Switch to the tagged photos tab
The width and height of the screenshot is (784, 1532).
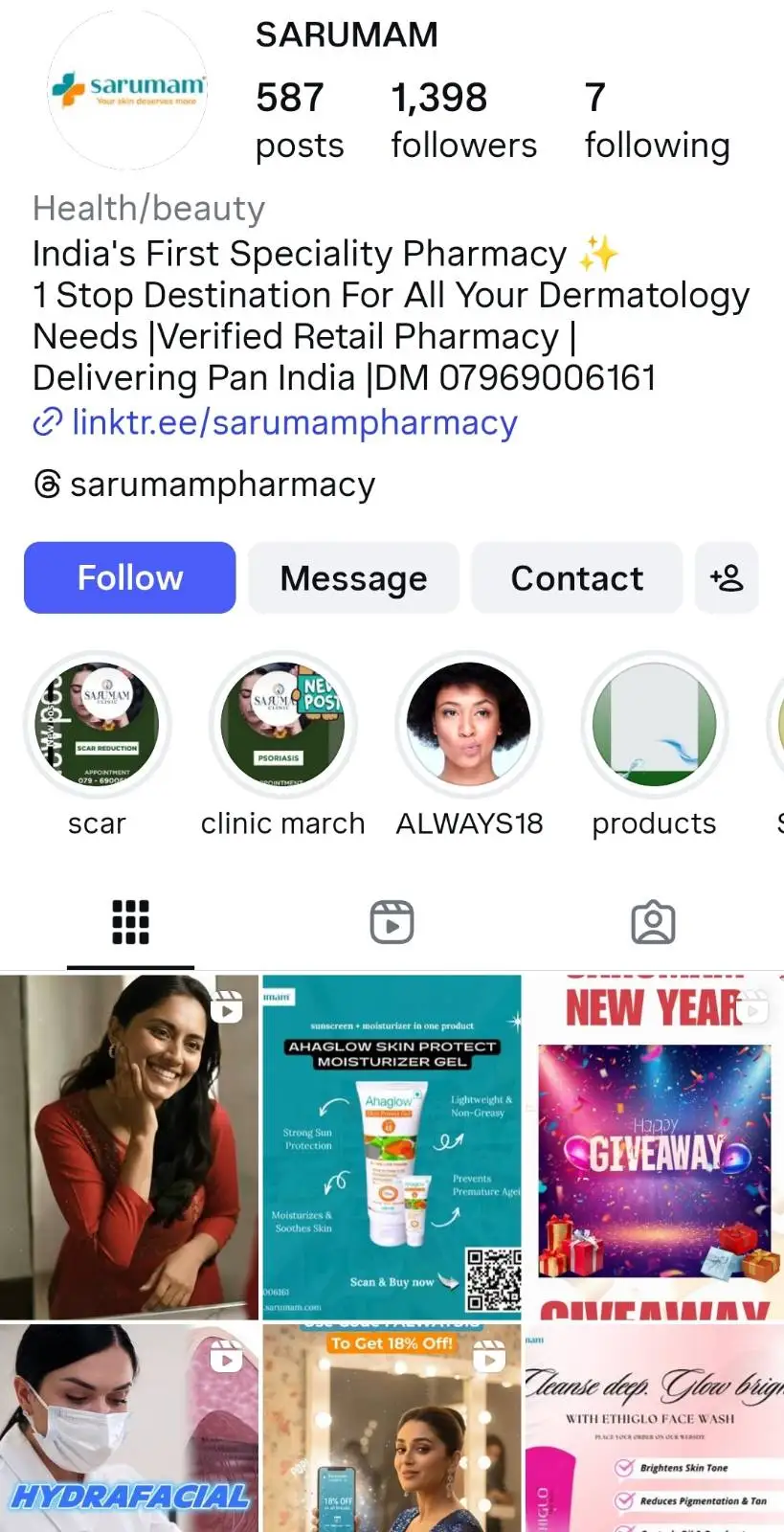(x=653, y=922)
